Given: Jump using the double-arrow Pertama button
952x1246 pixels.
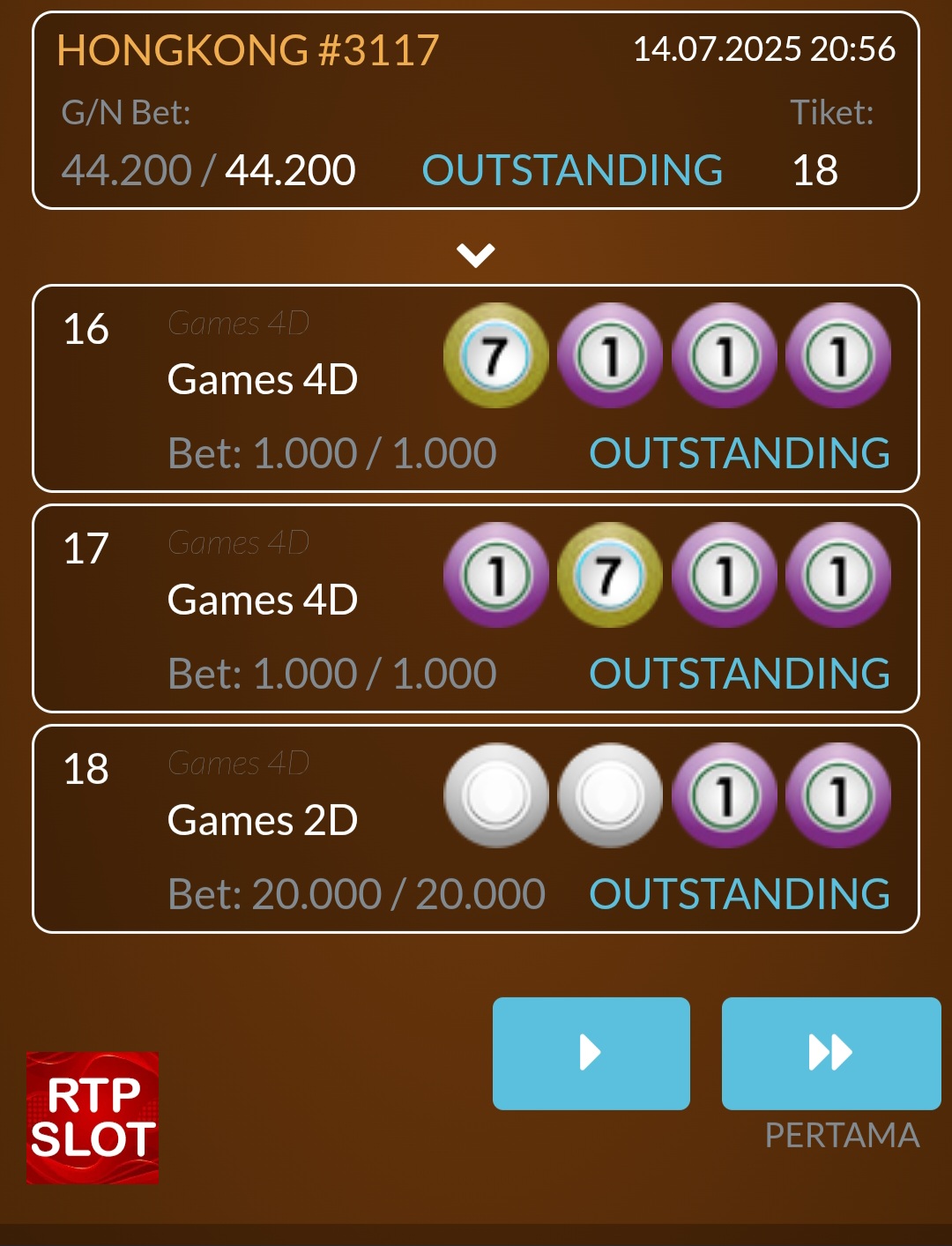Looking at the screenshot, I should [830, 1053].
